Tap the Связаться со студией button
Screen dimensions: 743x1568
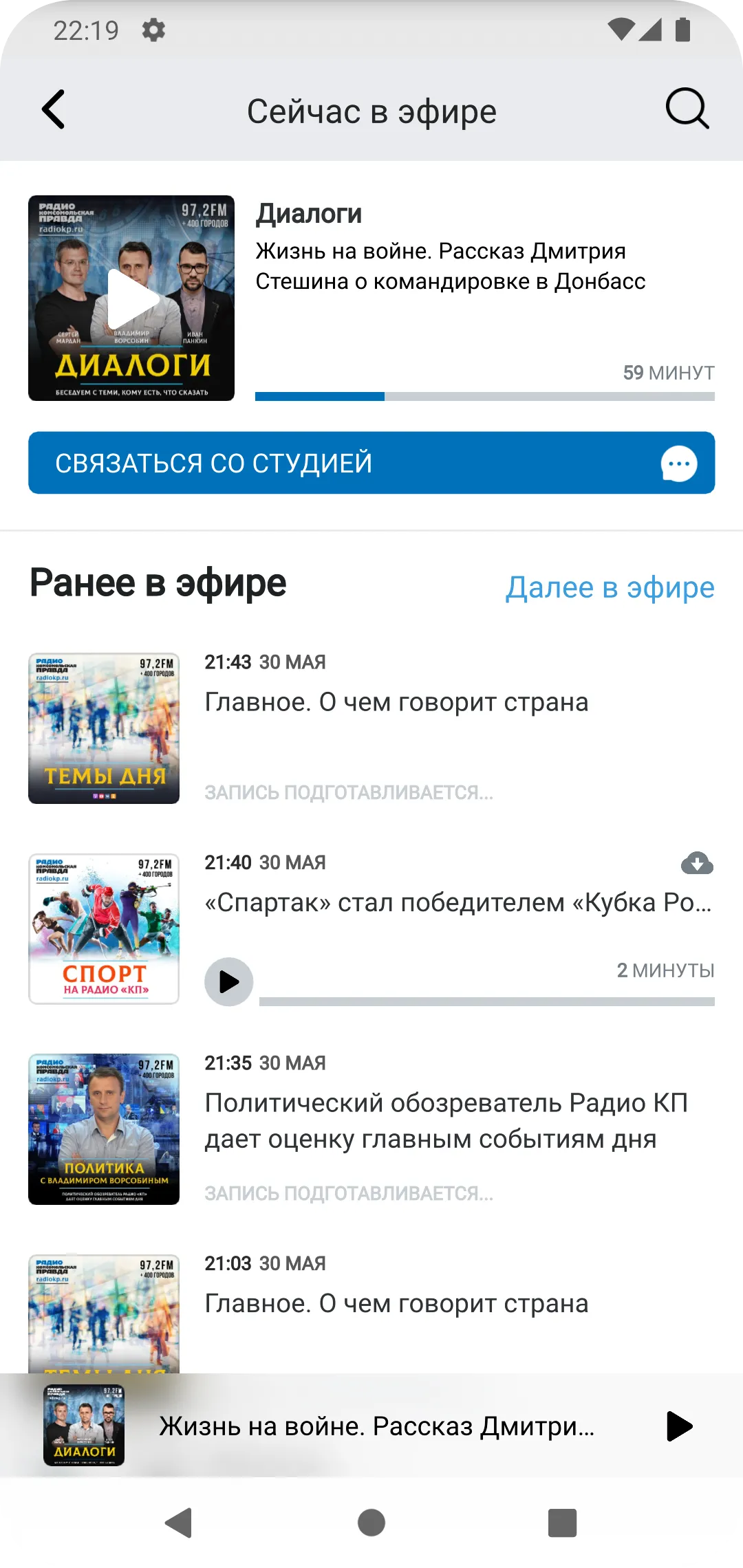(371, 463)
